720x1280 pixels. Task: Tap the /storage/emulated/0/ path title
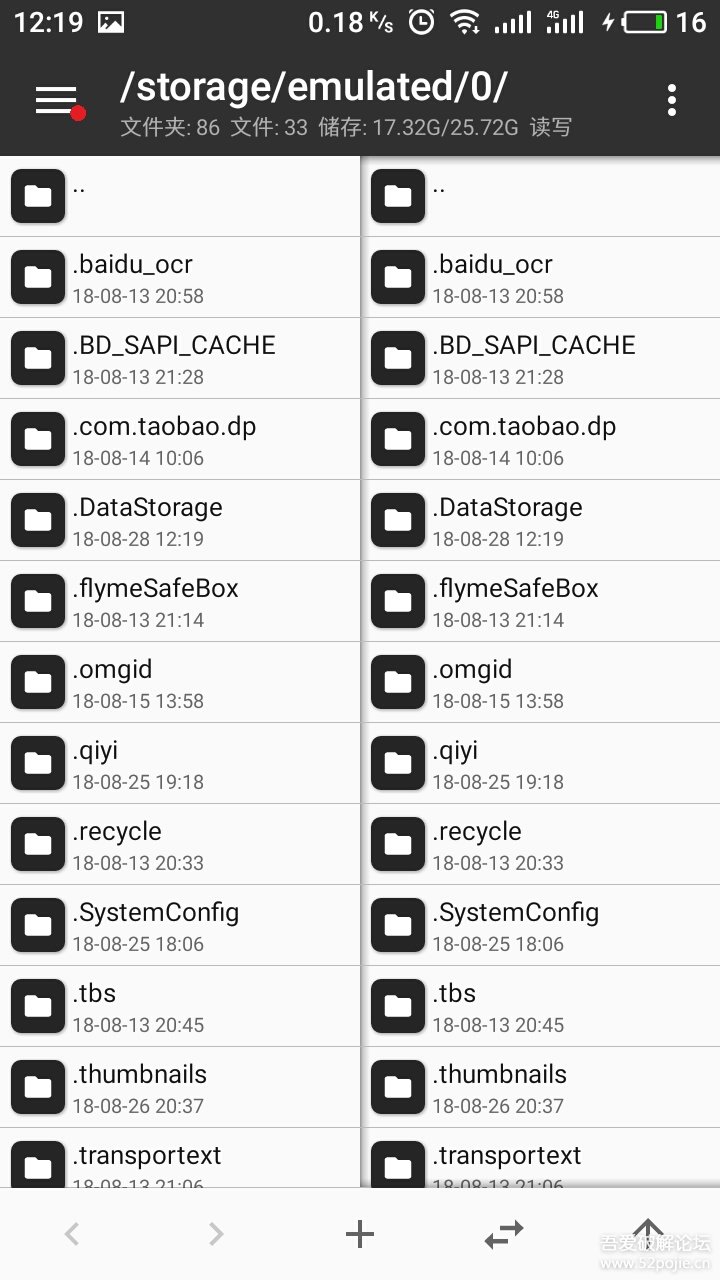[313, 88]
